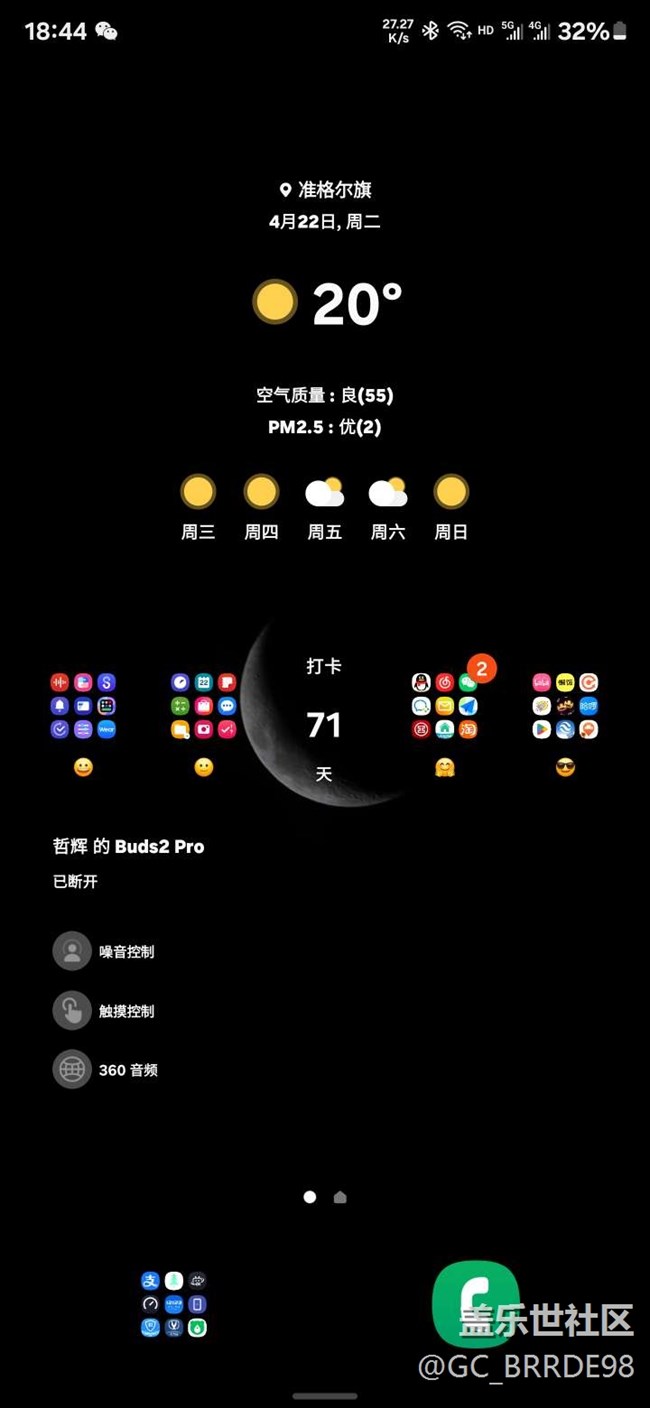Open 360 音频 settings
This screenshot has height=1408, width=650.
click(x=106, y=1069)
